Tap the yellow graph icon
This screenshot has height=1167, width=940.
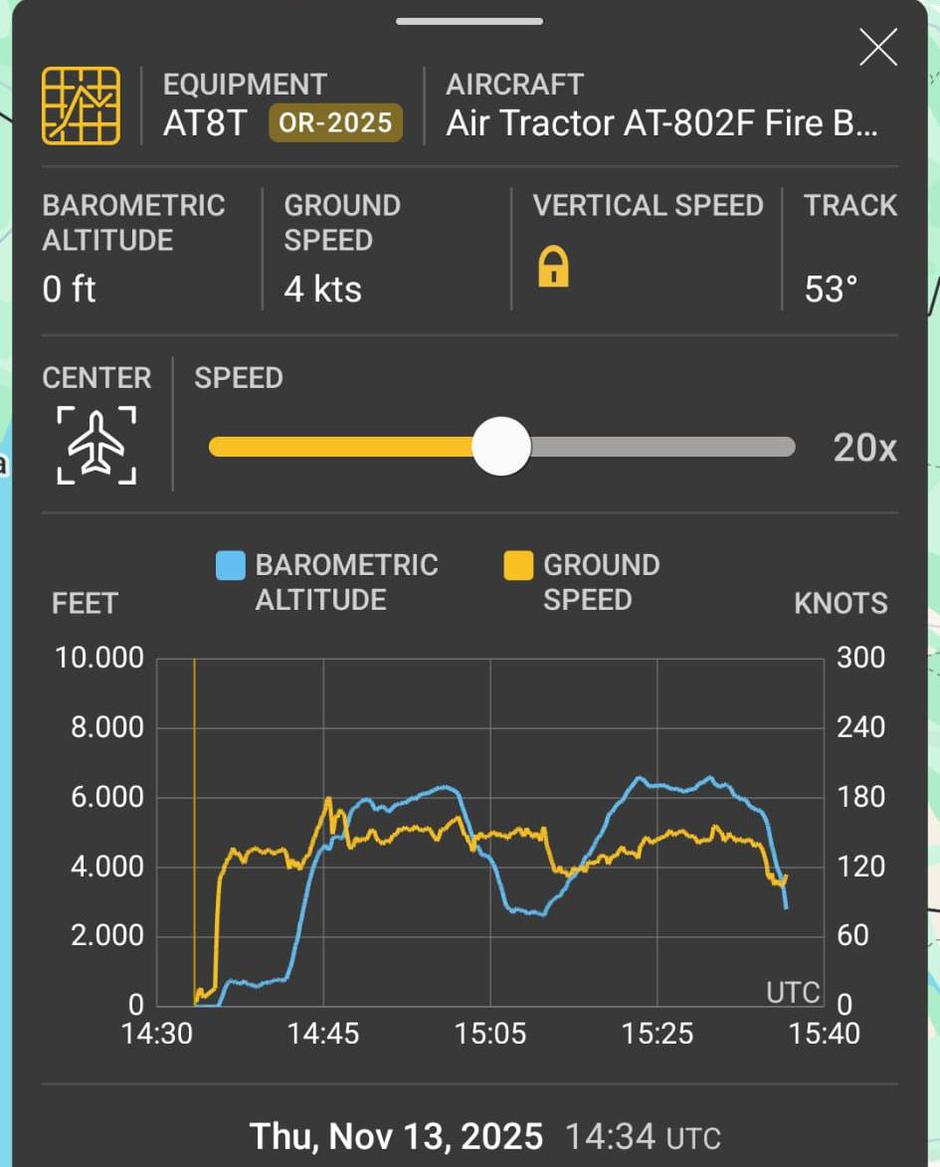point(81,106)
